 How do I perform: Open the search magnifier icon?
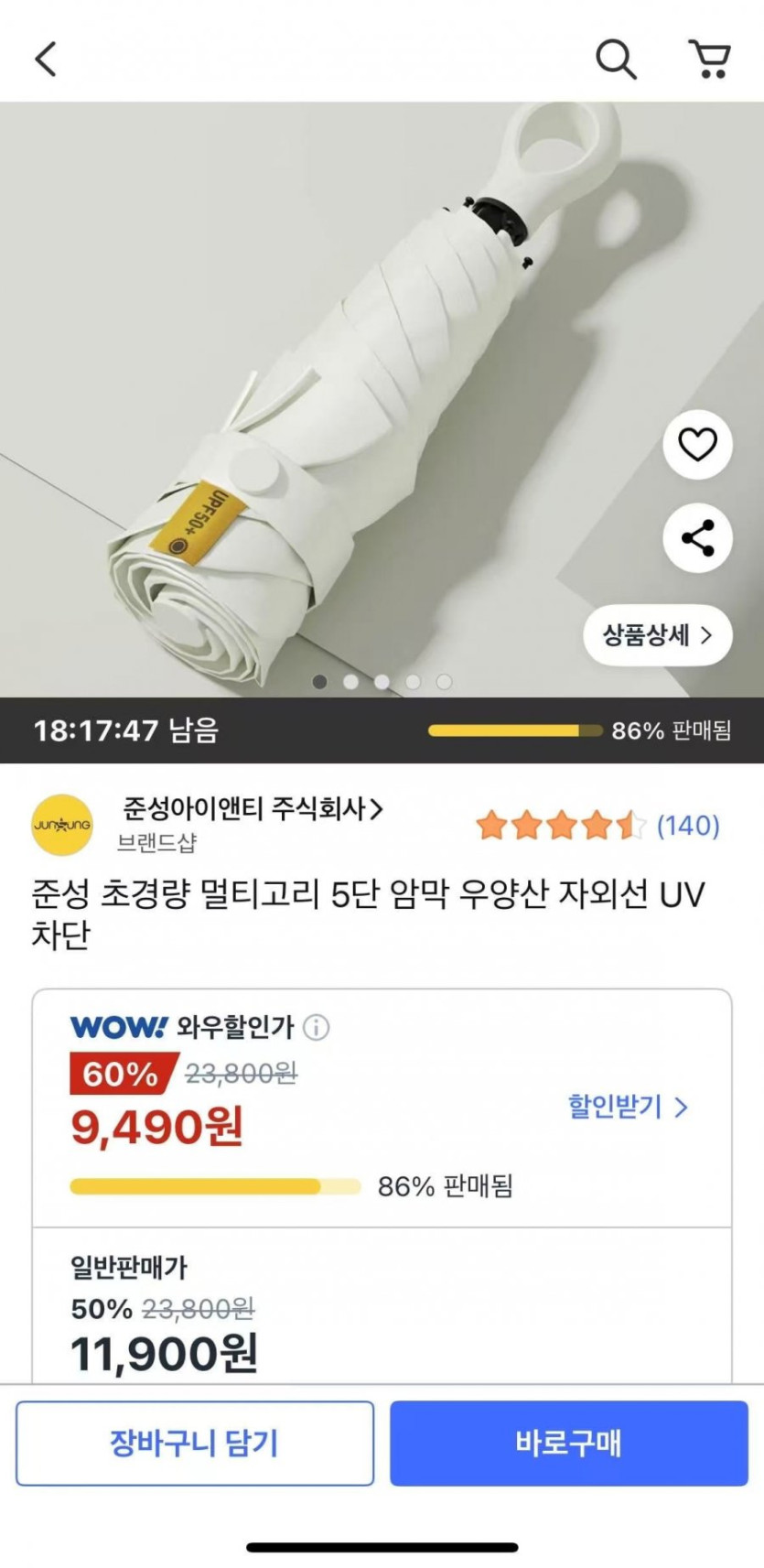click(616, 60)
